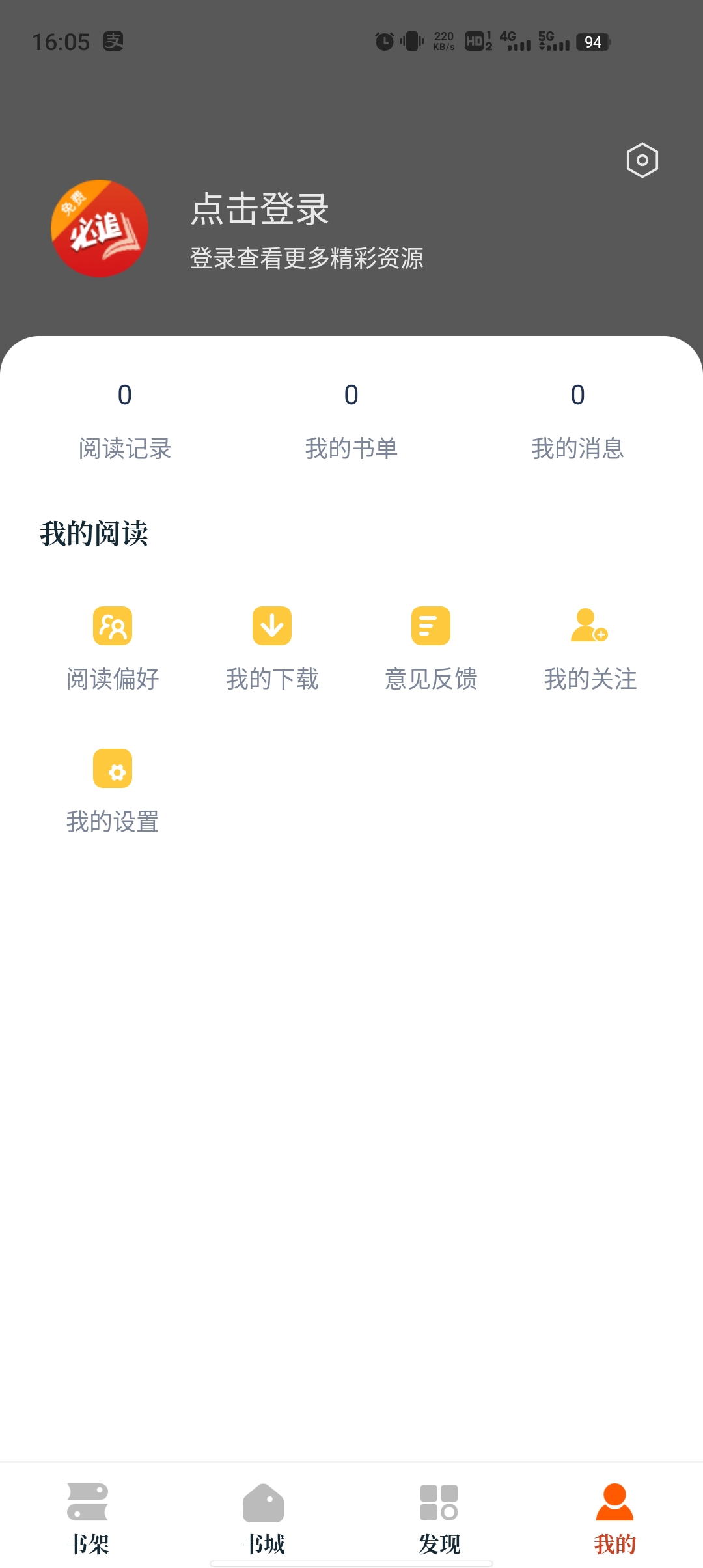Viewport: 703px width, 1568px height.
Task: Open 阅读记录 reading history
Action: [124, 421]
